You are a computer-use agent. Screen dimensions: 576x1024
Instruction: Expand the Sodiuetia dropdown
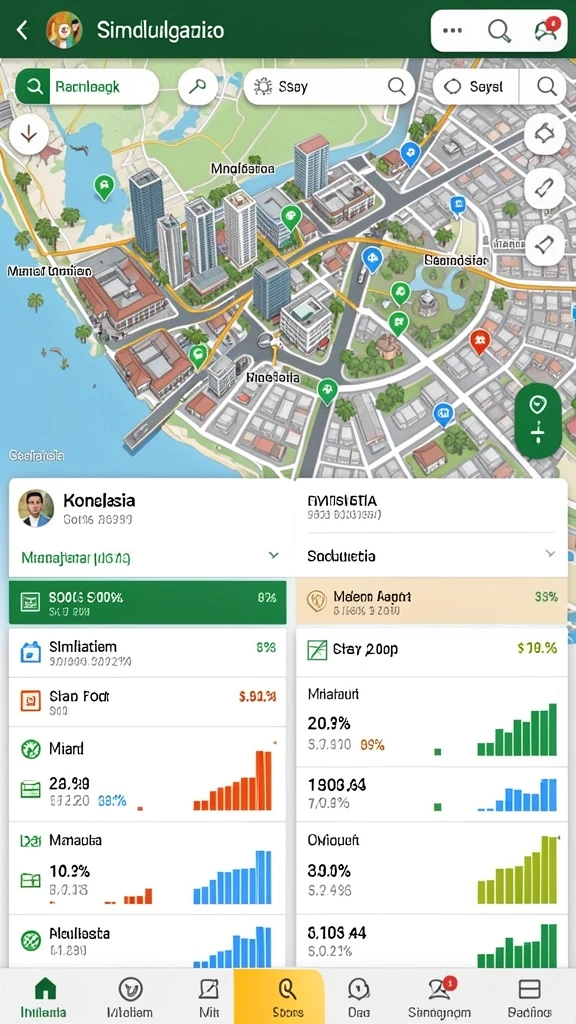[x=431, y=556]
